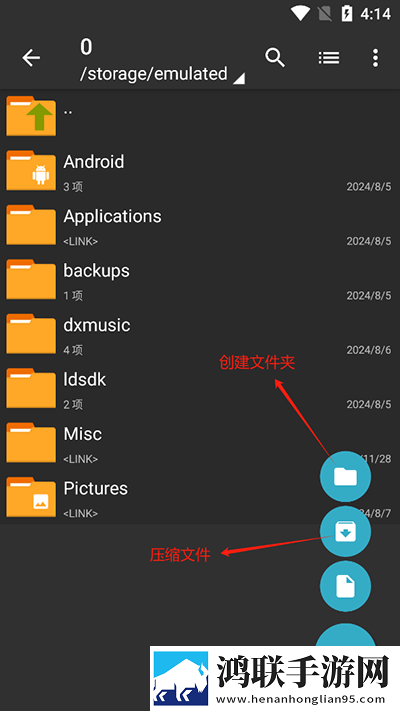Open the Pictures folder

(200, 497)
